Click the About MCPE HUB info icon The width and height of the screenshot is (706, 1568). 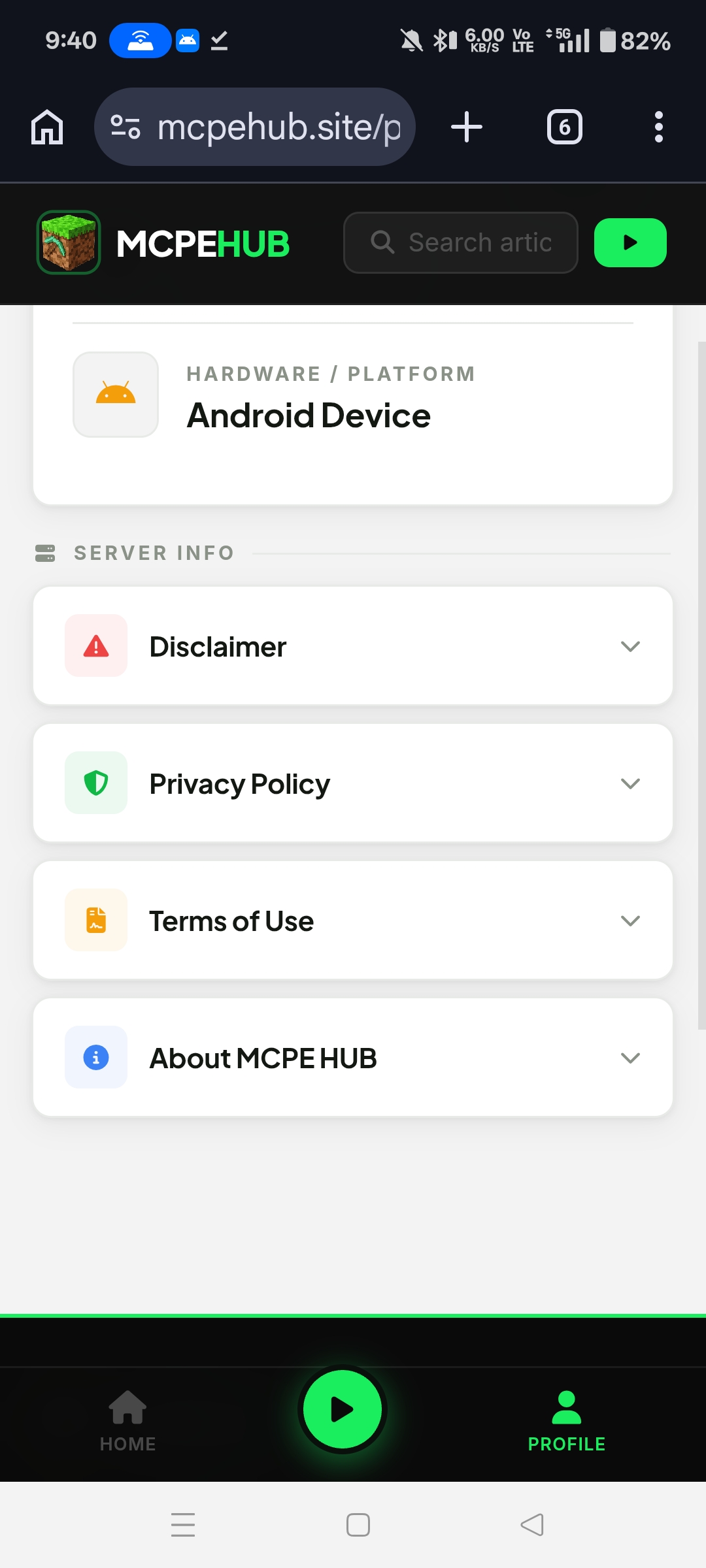[x=95, y=1057]
